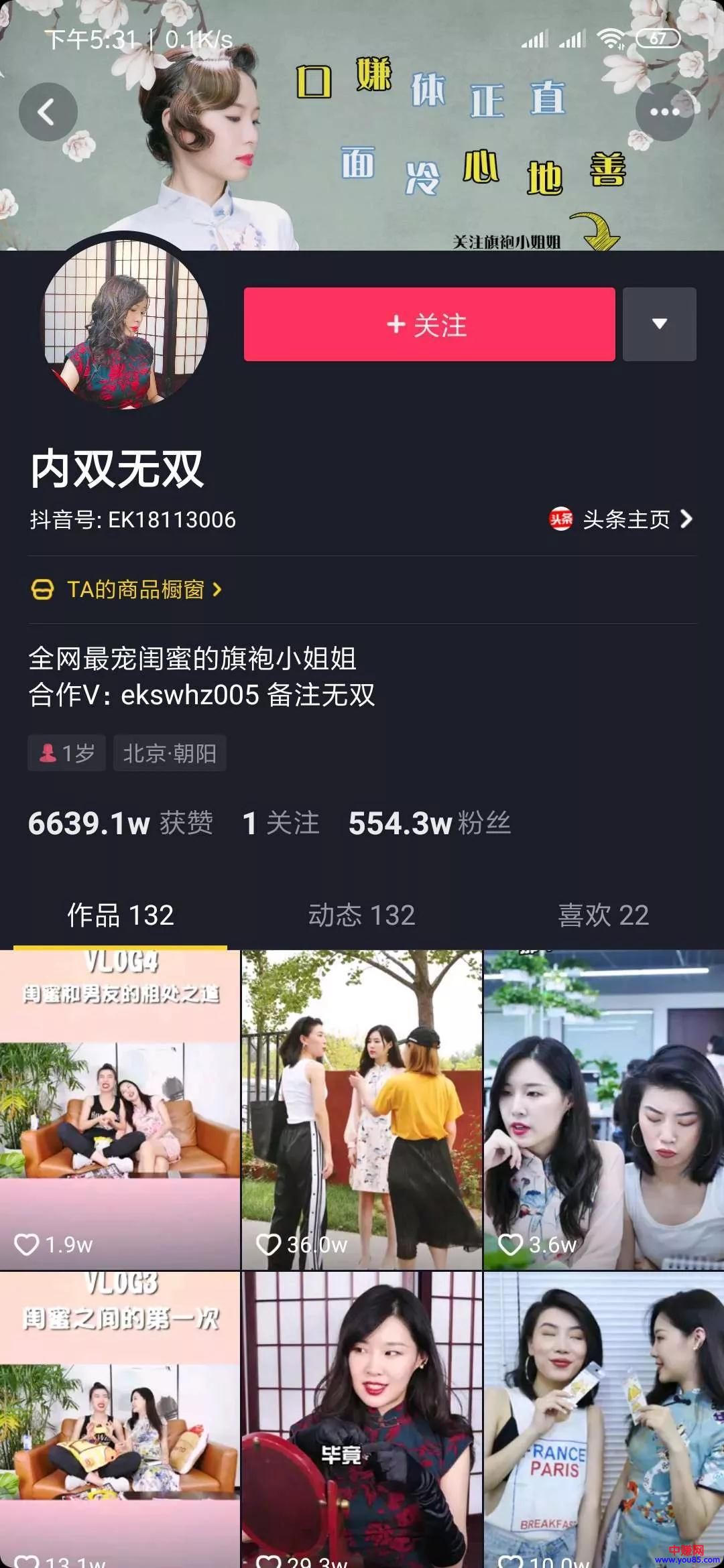Open the video captioned 毕竟
The image size is (724, 1568).
[x=362, y=1417]
